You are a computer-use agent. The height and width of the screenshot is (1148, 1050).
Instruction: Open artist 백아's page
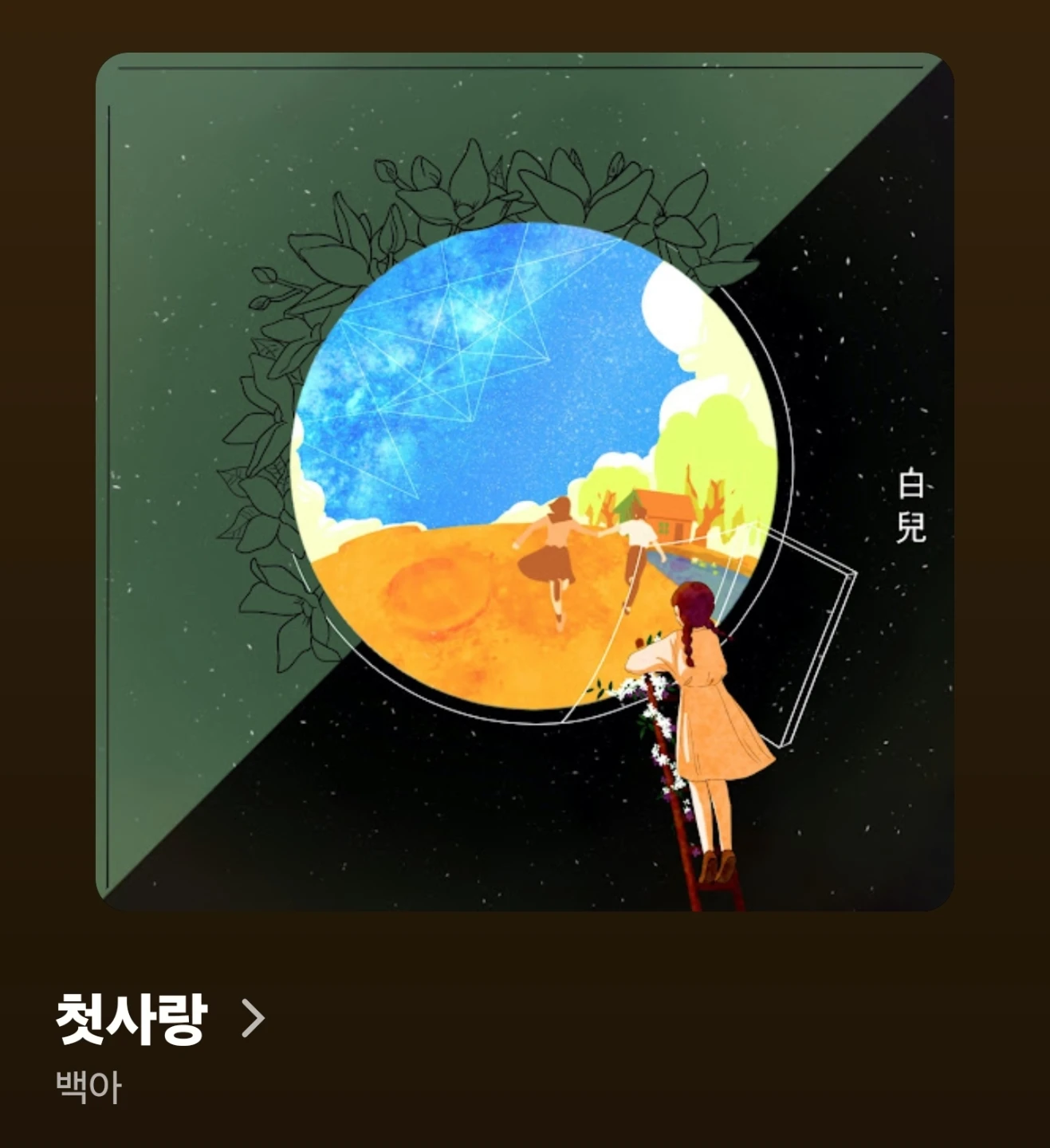point(88,1087)
